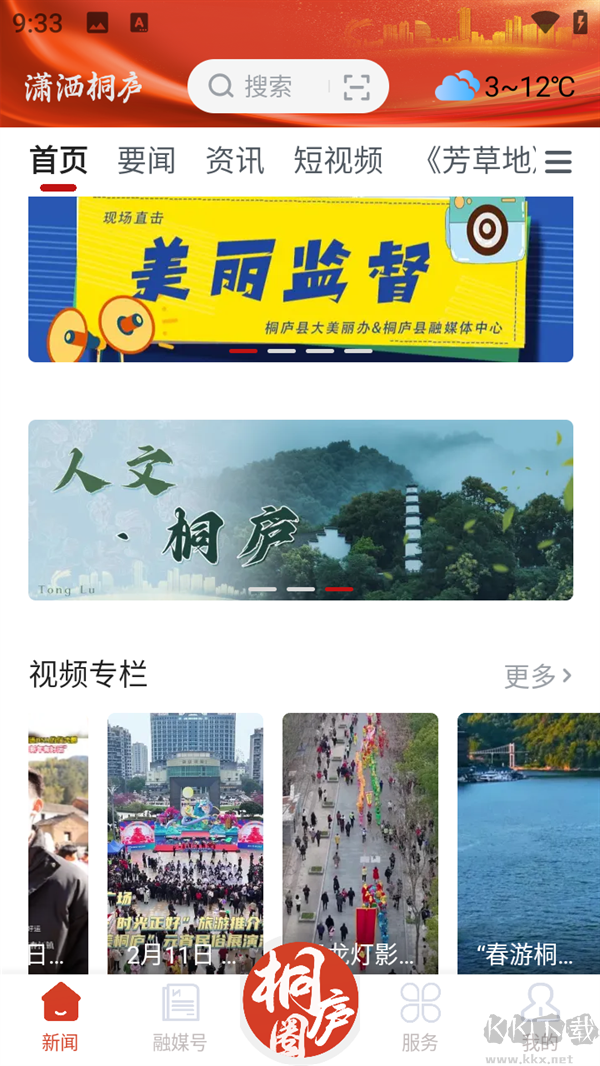Screen dimensions: 600x1066
Task: Tap the scan icon in search bar
Action: click(356, 87)
